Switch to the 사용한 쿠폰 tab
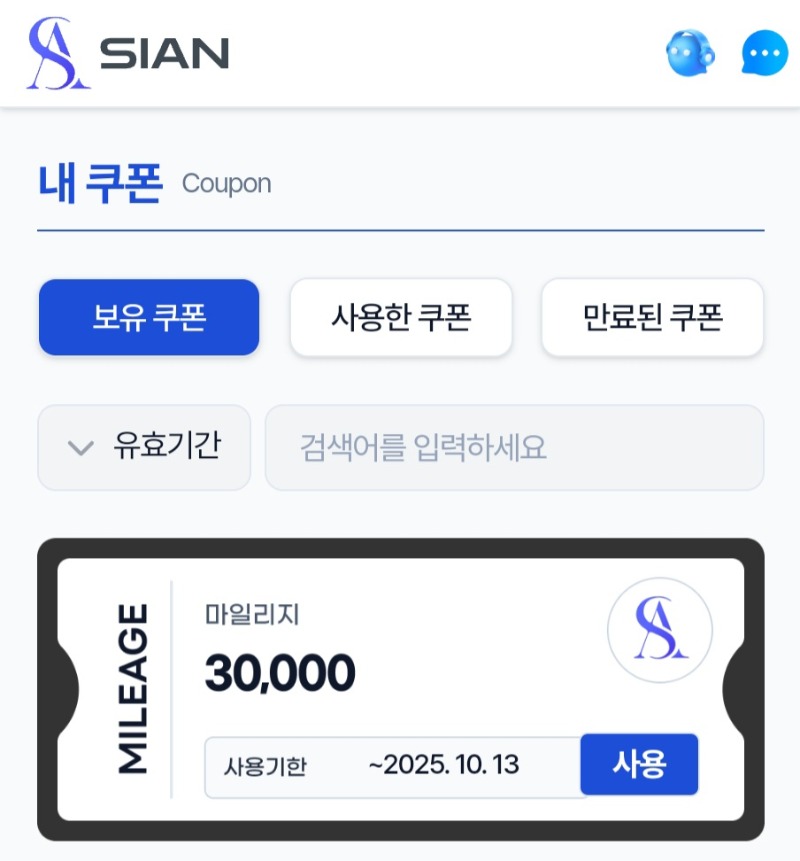This screenshot has height=861, width=800. coord(401,318)
